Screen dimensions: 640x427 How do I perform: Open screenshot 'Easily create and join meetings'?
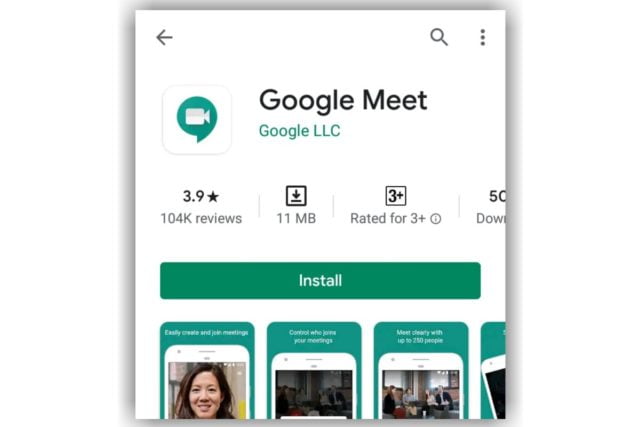coord(207,370)
